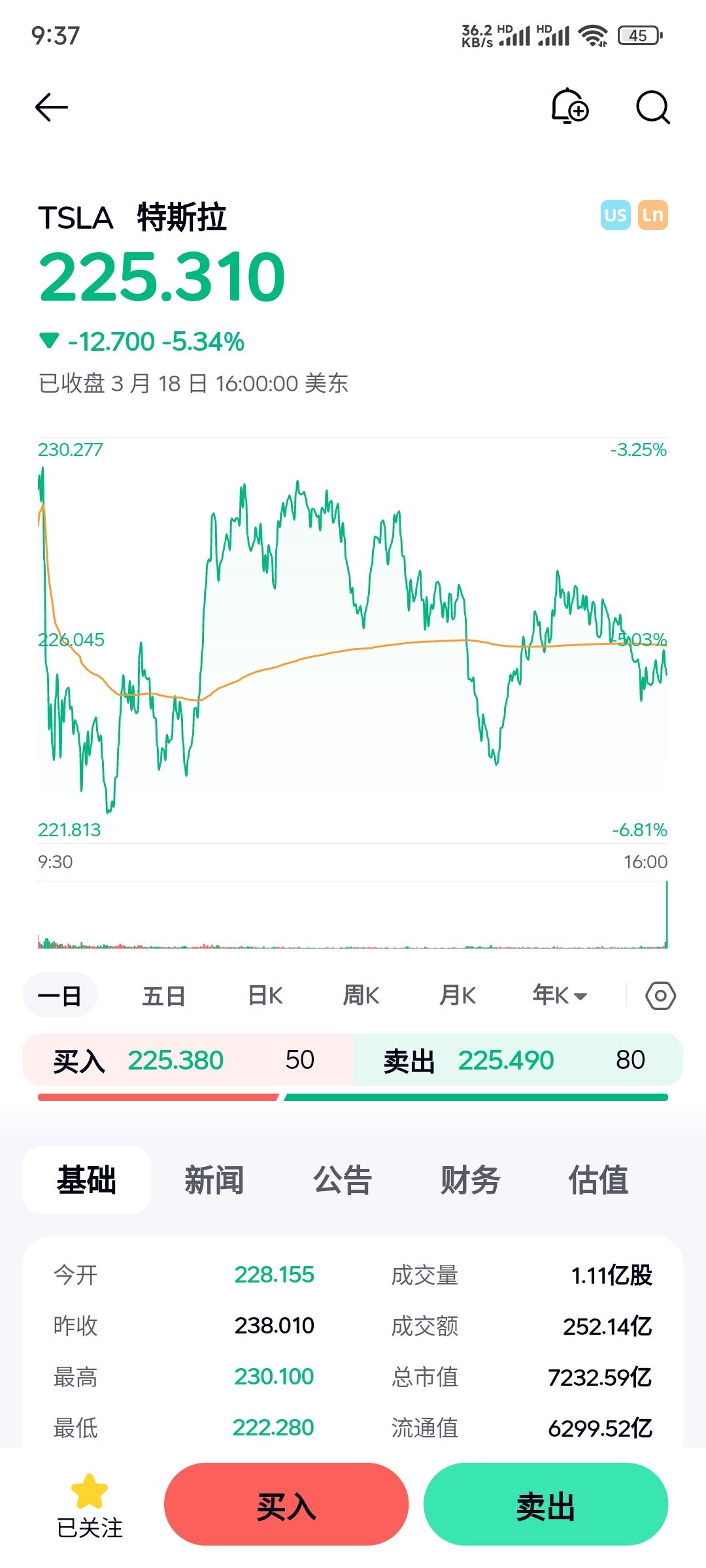Switch chart to 日K
The height and width of the screenshot is (1568, 706).
click(x=265, y=996)
